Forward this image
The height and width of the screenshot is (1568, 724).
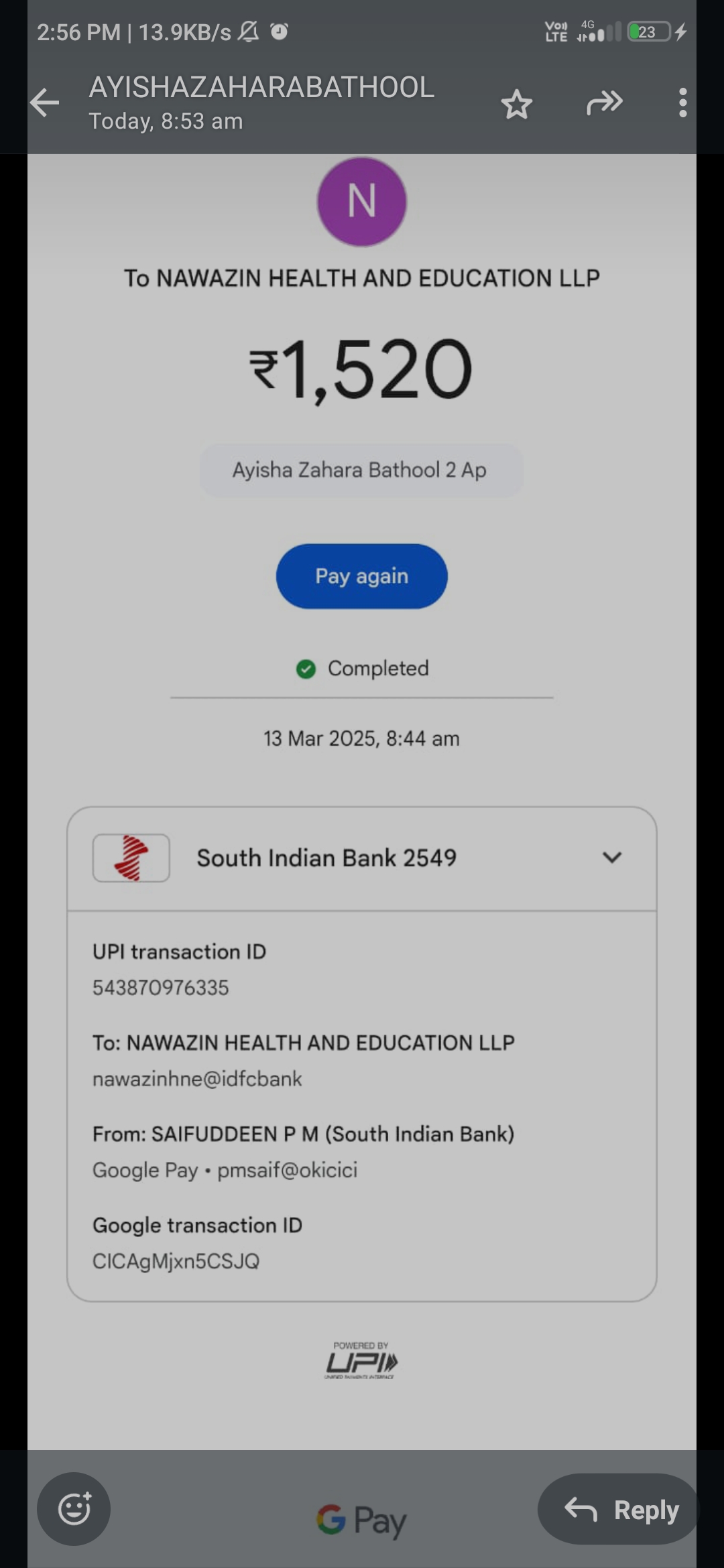point(605,103)
